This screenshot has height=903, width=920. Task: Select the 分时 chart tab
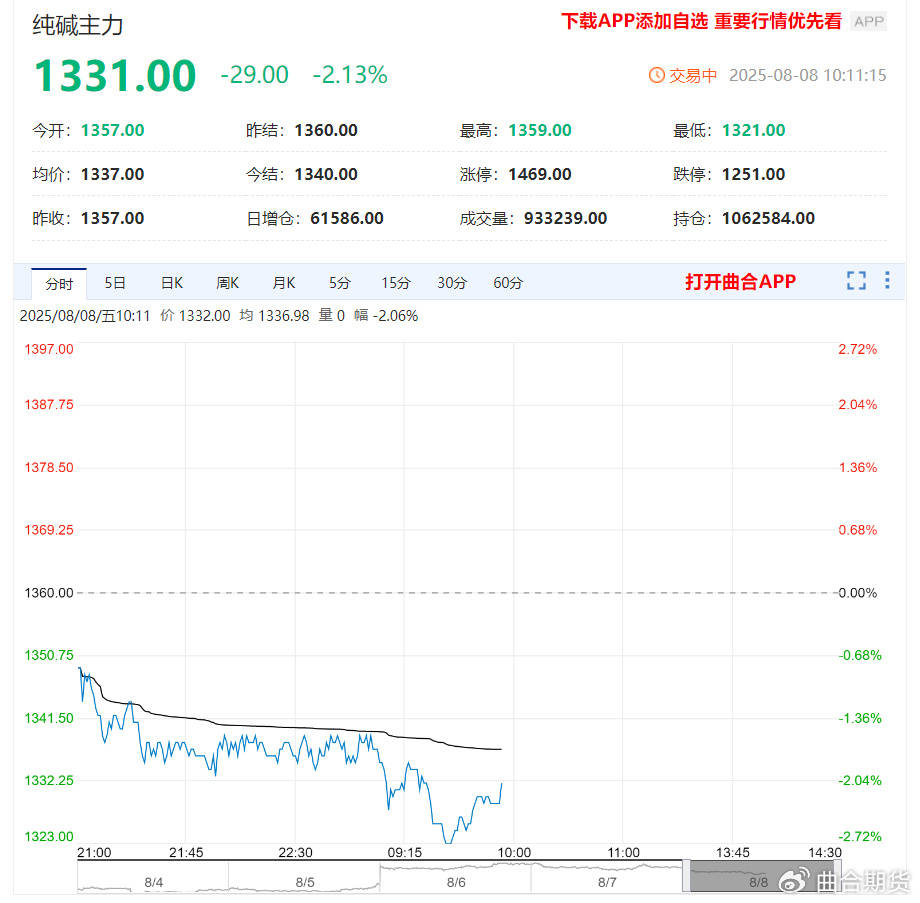pos(59,283)
